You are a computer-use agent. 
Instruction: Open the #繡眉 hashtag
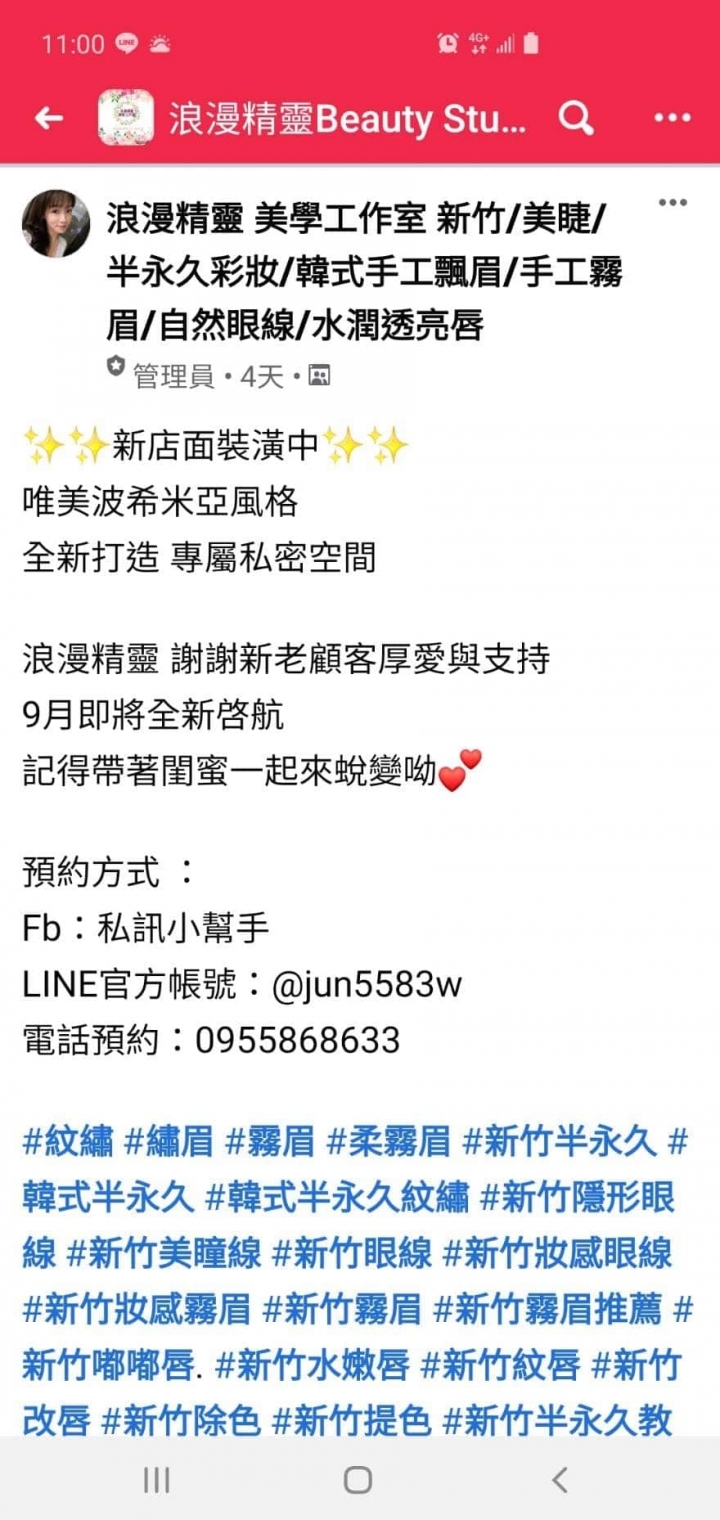tap(168, 1141)
